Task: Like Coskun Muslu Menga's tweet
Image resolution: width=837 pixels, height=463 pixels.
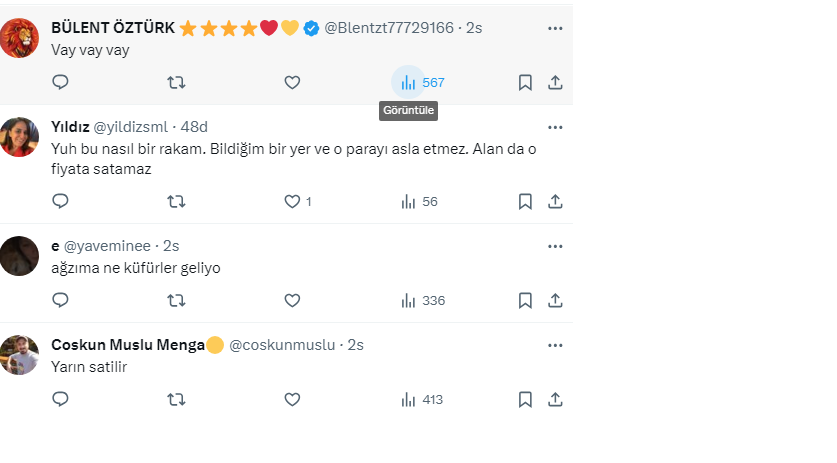Action: [x=292, y=399]
